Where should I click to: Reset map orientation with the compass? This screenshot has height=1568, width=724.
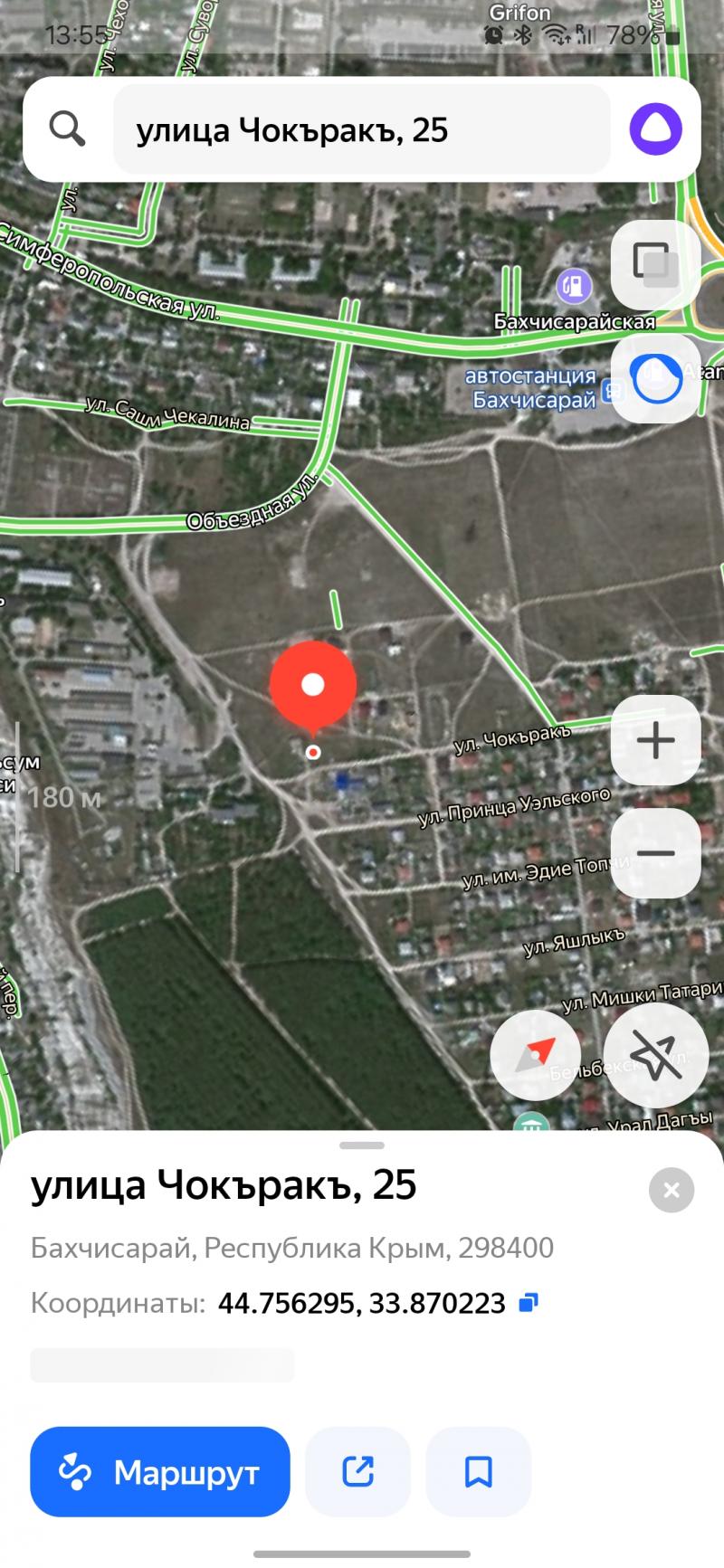click(x=536, y=1055)
